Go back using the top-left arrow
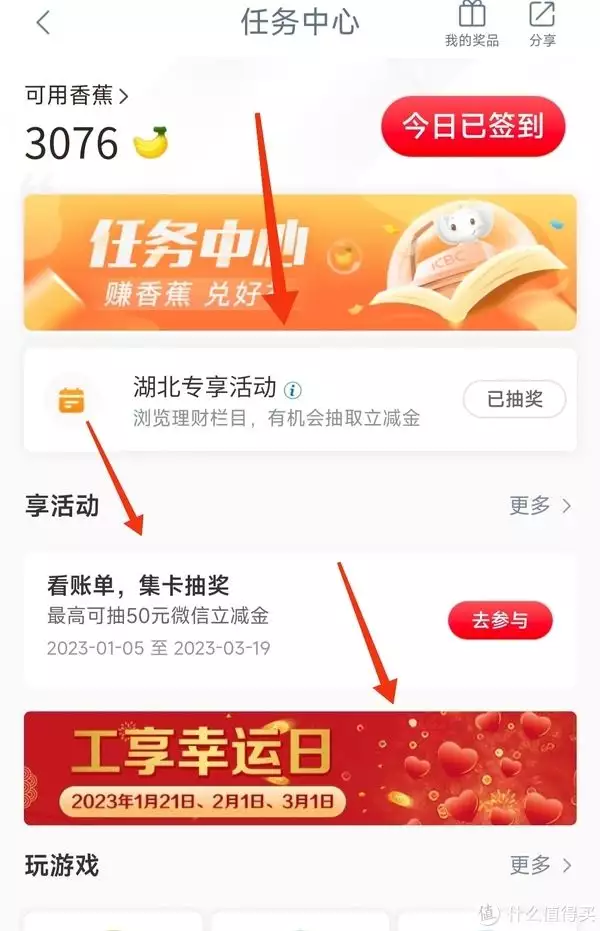 pos(42,21)
